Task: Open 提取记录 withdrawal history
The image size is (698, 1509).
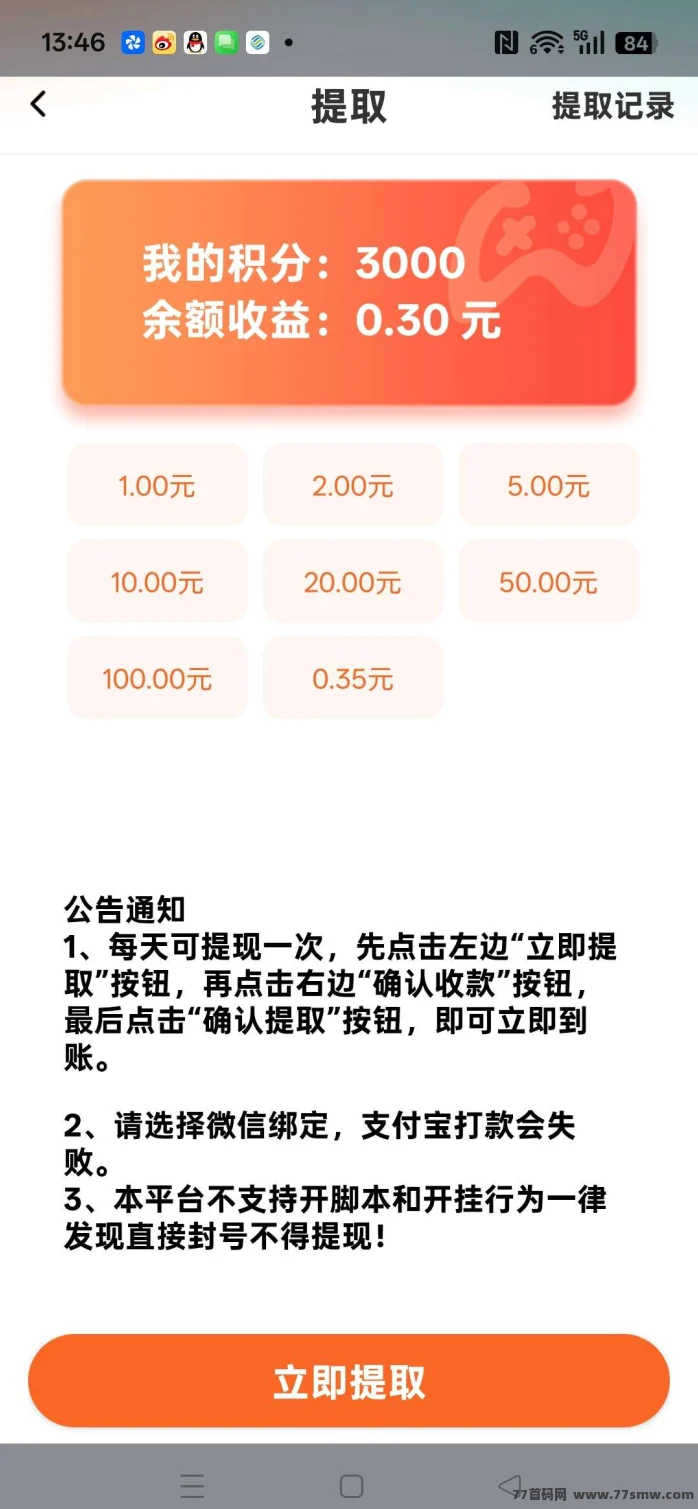Action: point(613,105)
